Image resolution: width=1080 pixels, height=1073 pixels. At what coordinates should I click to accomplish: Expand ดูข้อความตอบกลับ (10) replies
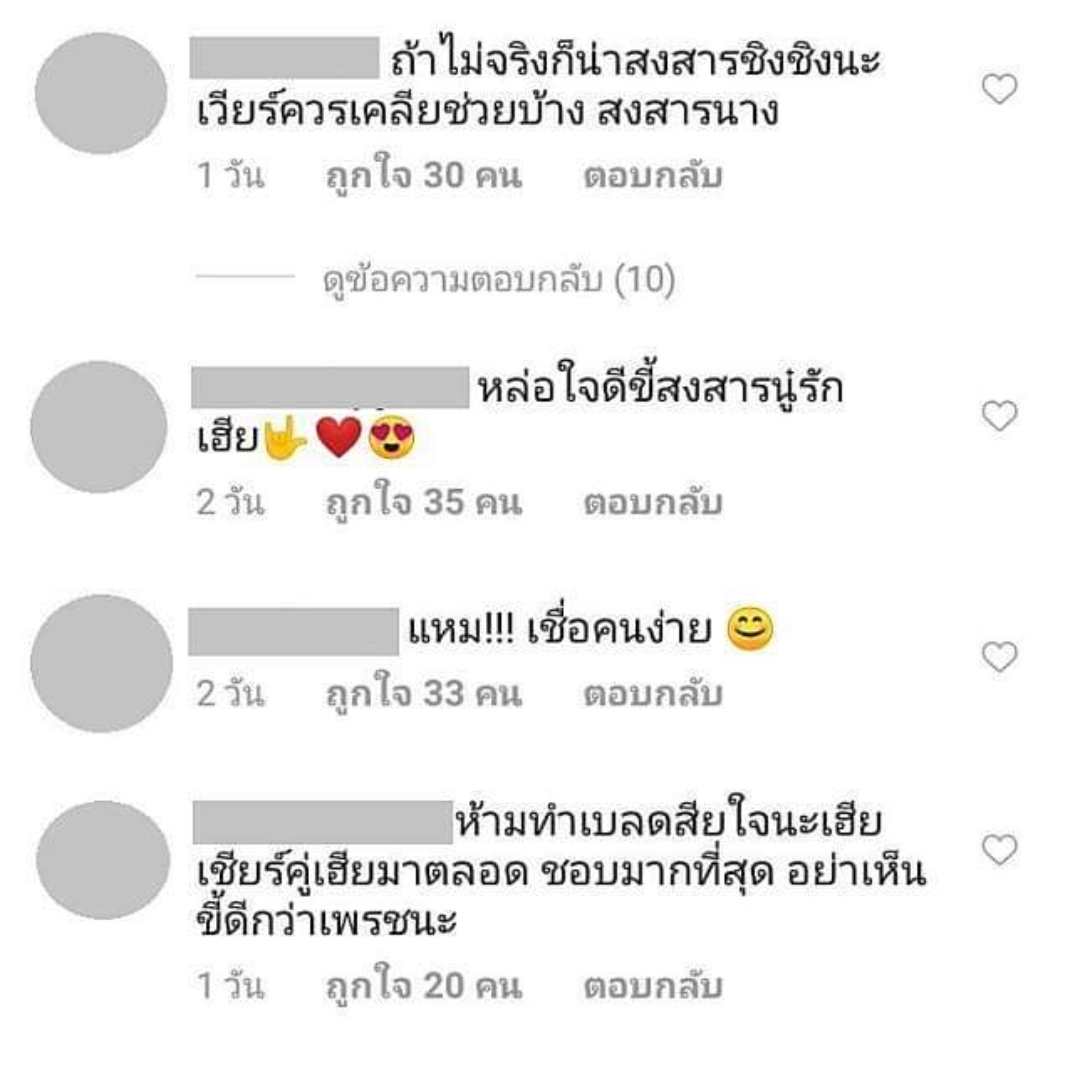(x=498, y=282)
